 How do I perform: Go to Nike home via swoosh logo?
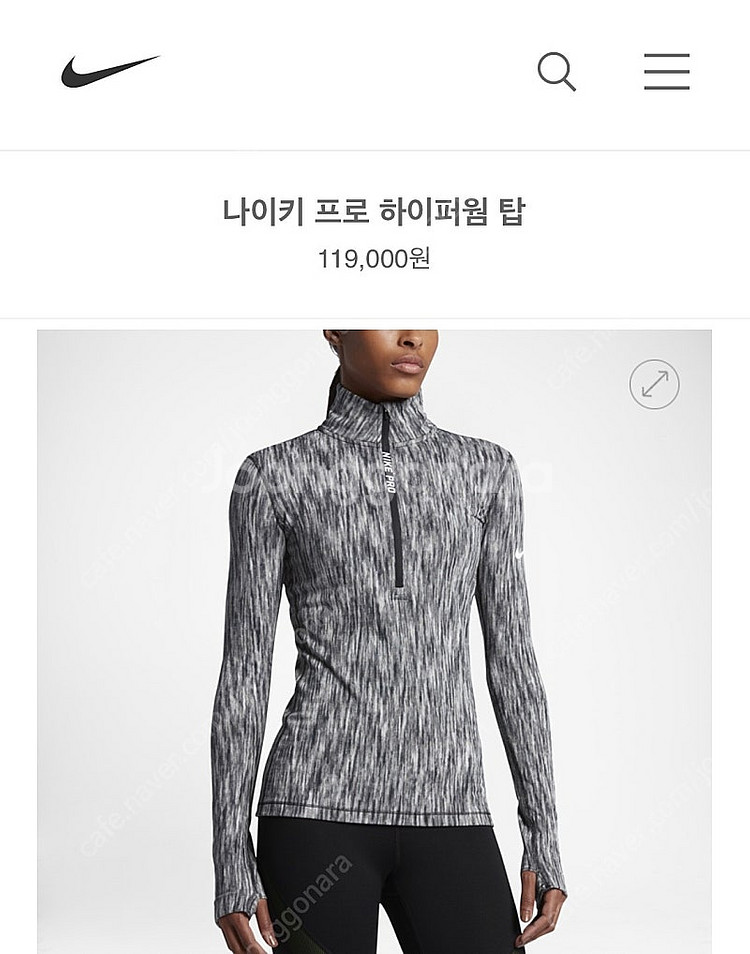[x=110, y=71]
